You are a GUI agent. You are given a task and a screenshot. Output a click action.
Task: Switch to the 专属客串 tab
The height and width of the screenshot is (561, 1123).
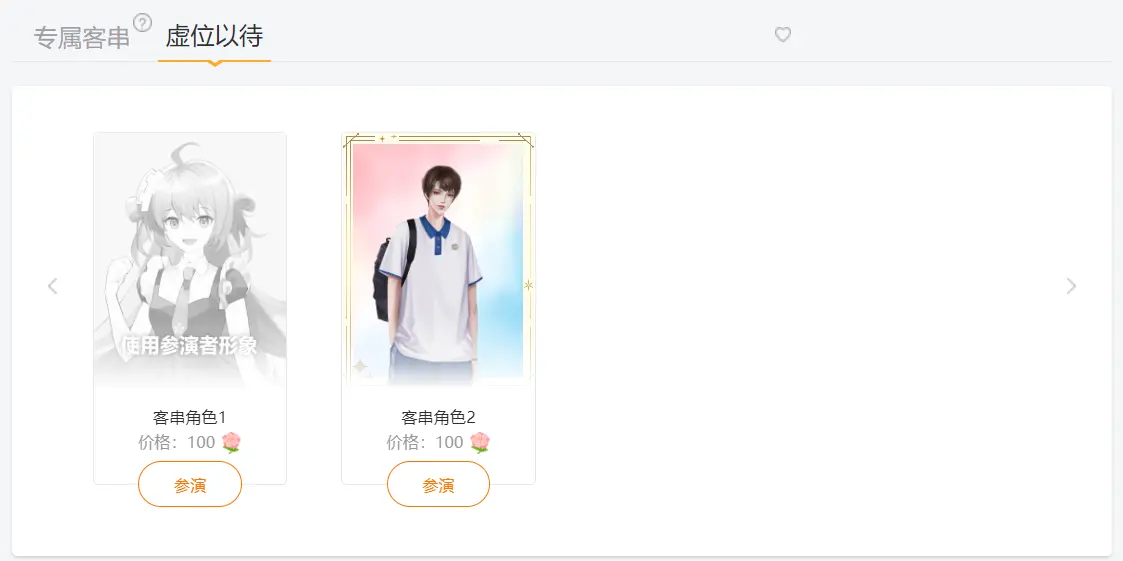click(x=82, y=38)
